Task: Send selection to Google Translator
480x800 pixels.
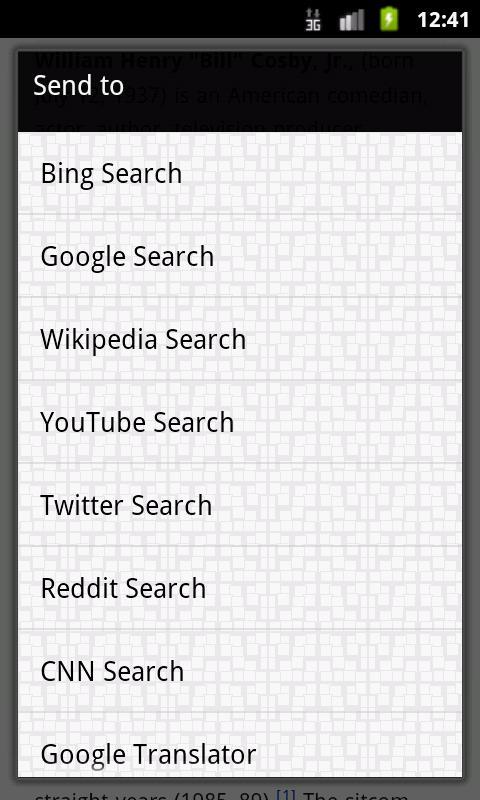Action: [x=240, y=745]
